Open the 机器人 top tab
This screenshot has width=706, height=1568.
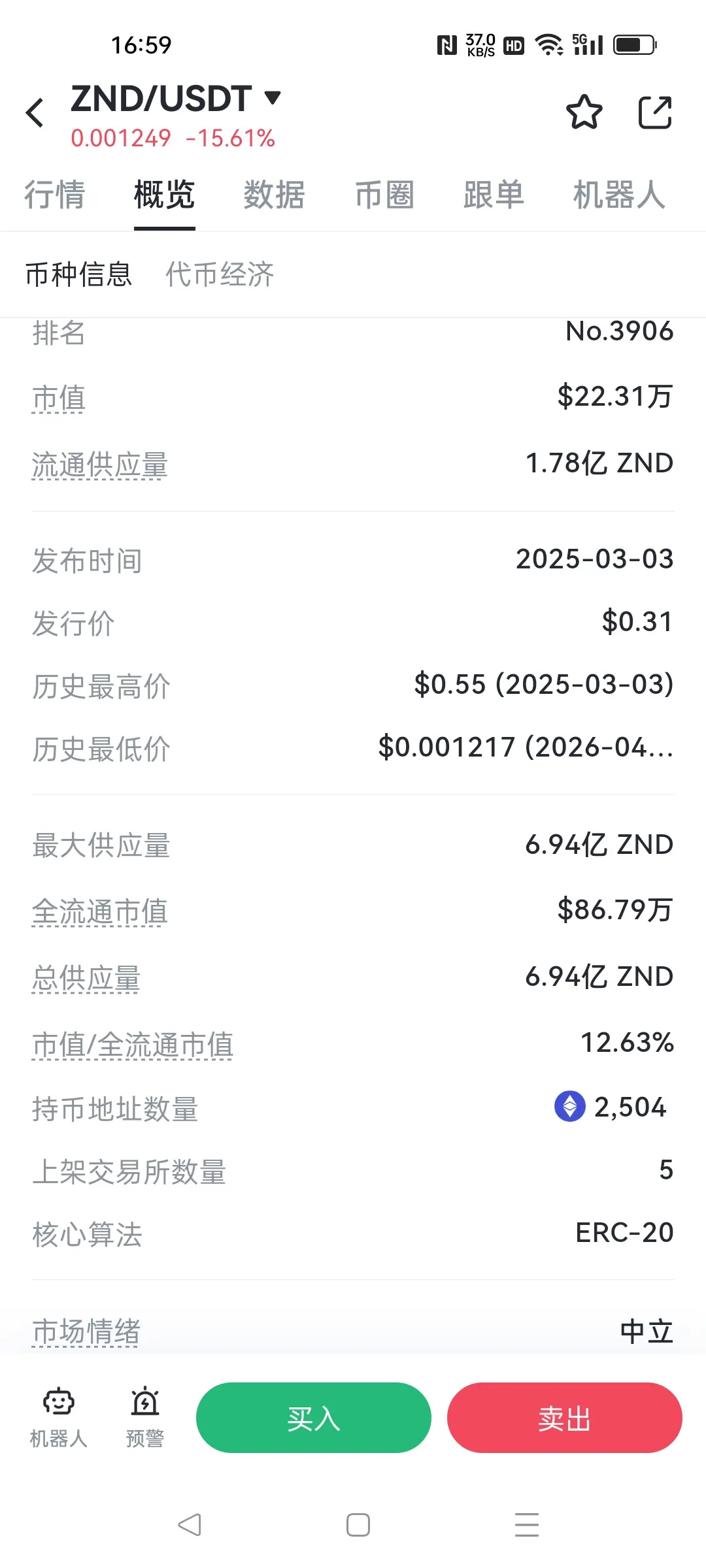(x=618, y=195)
